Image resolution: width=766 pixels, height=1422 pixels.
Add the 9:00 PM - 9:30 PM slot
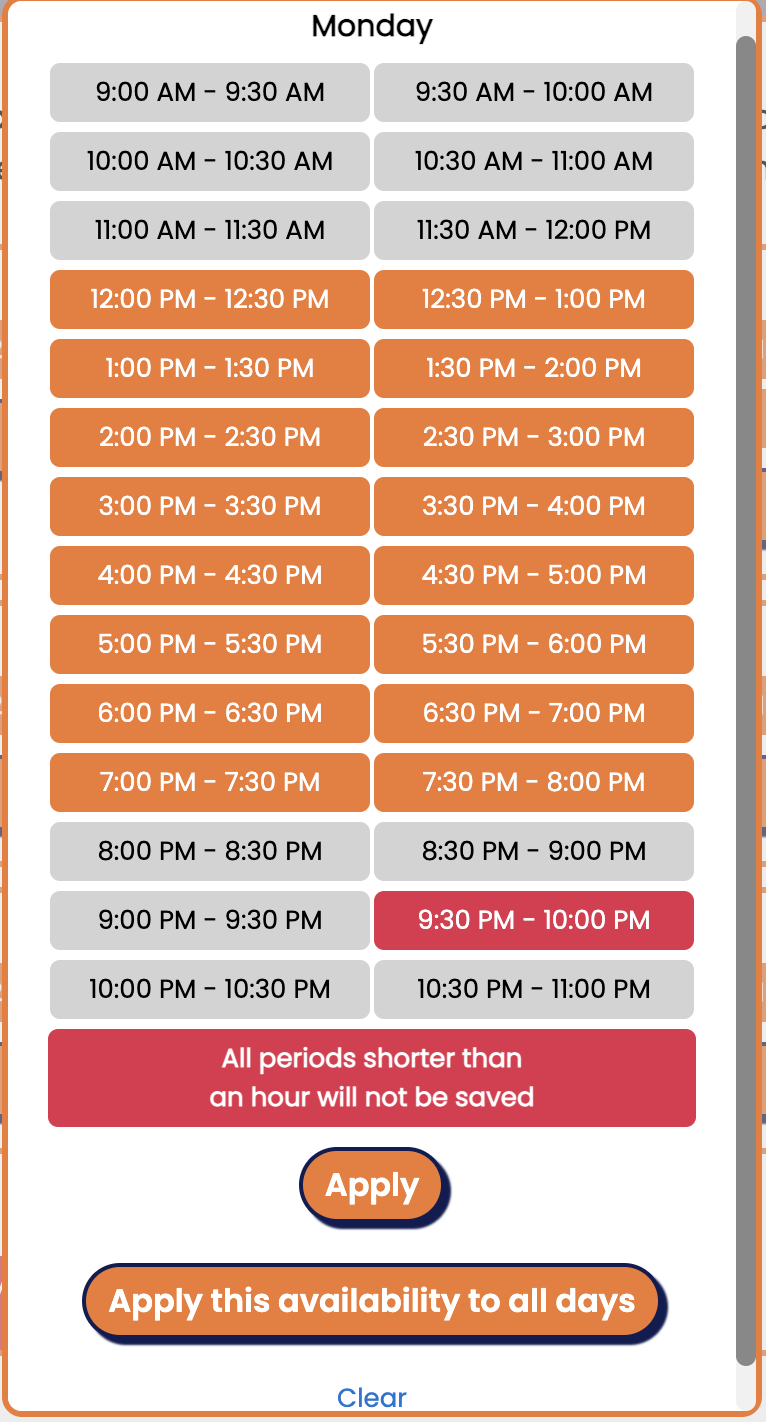210,920
